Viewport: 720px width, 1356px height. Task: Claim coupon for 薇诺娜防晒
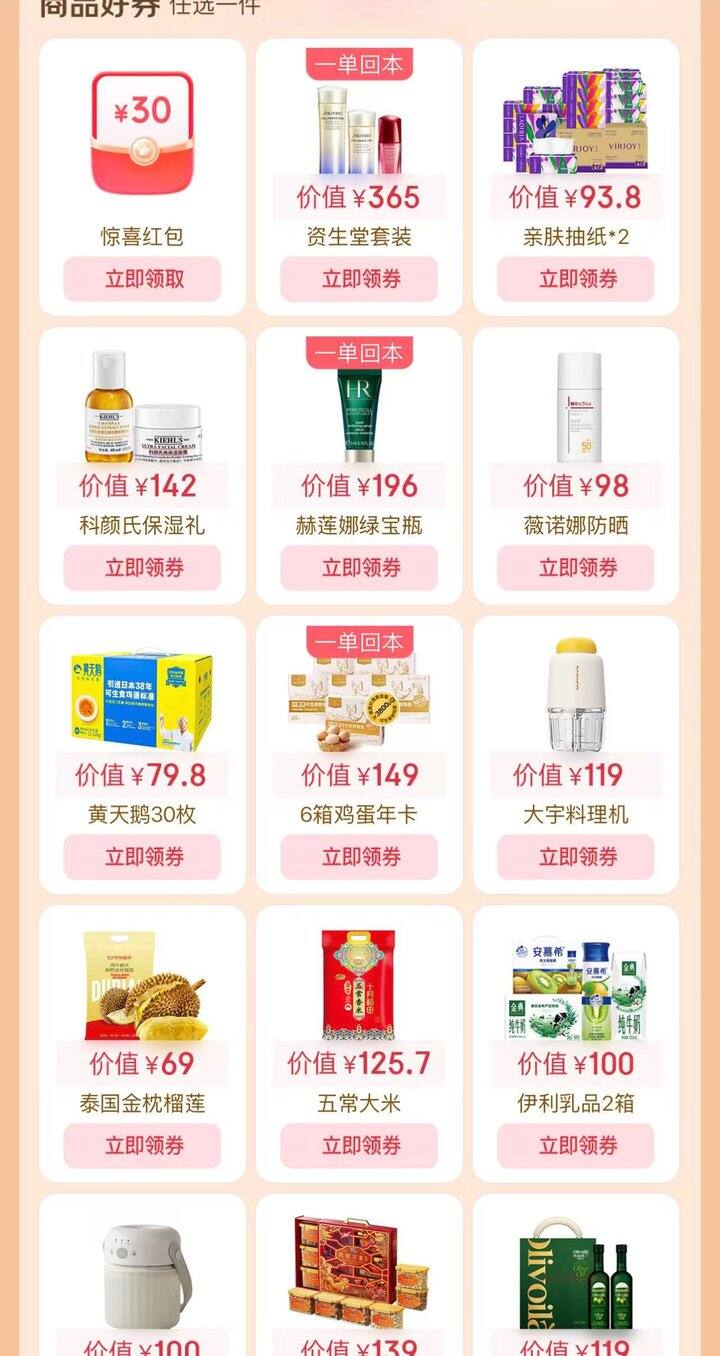(576, 568)
